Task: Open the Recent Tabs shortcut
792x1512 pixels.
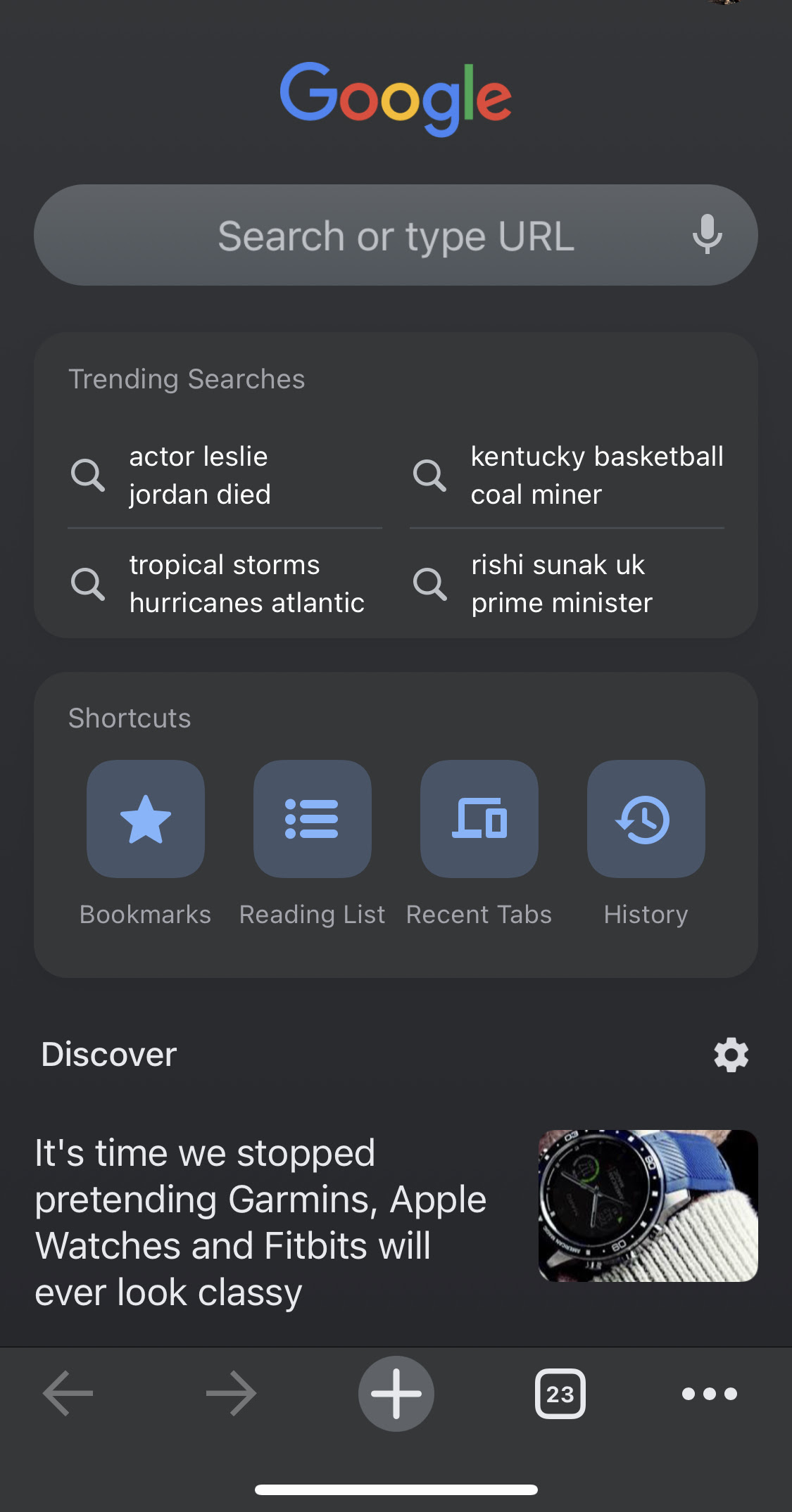Action: pos(478,819)
